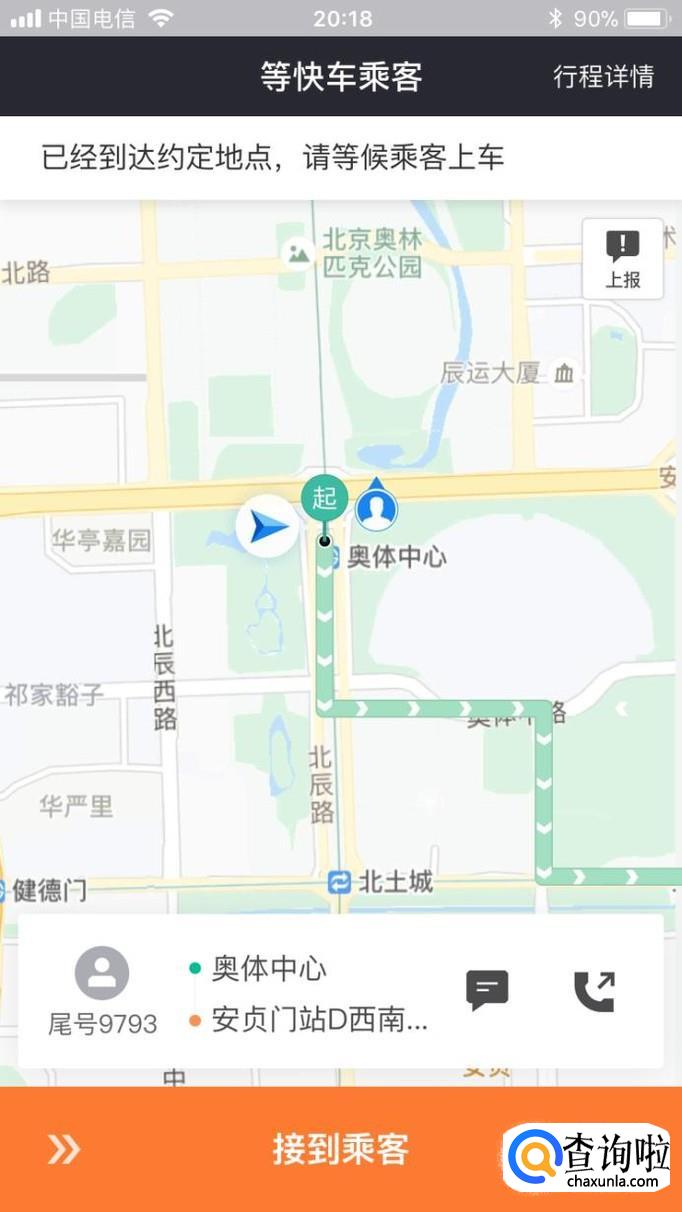
Task: Call the passenger with phone icon
Action: point(595,990)
